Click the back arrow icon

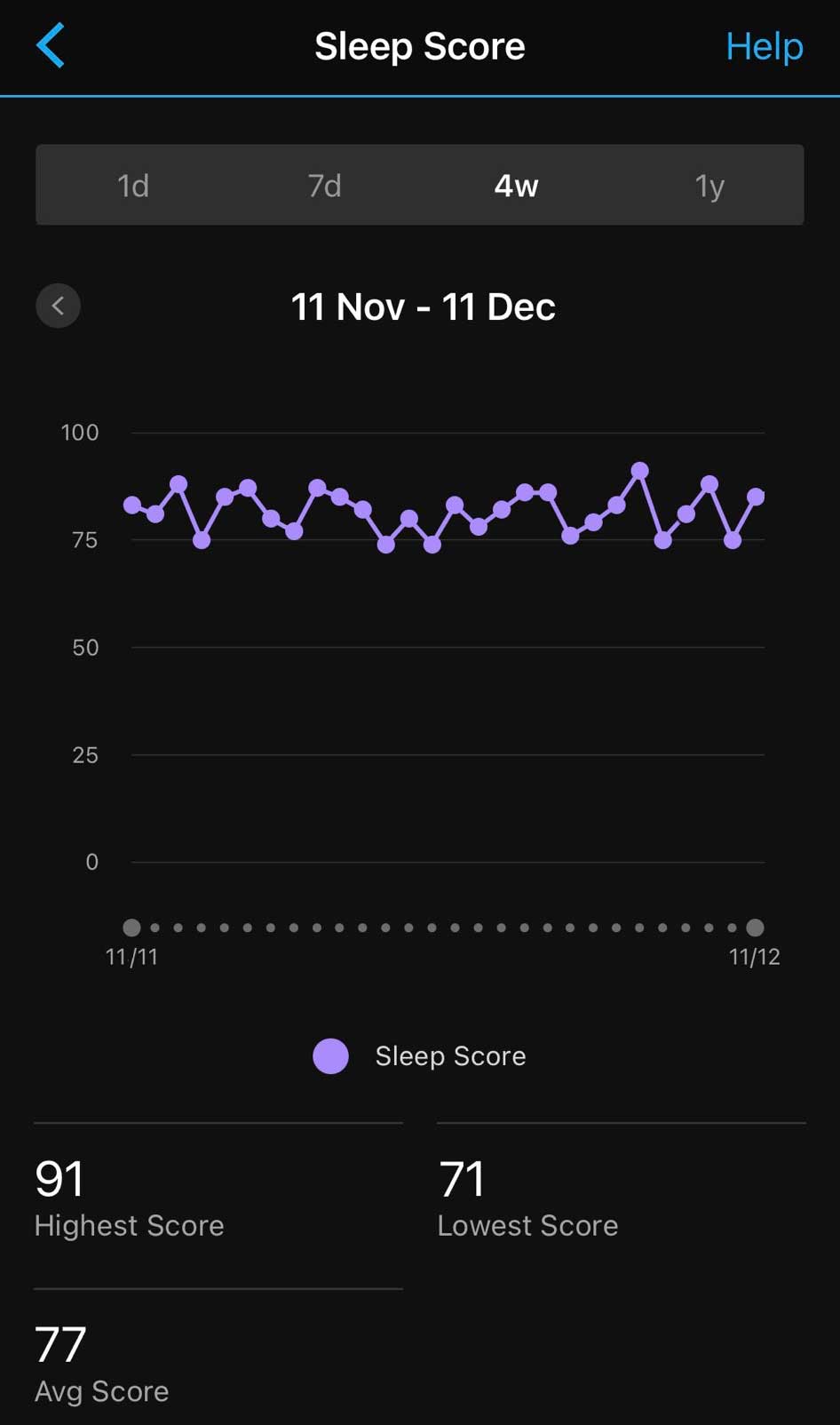(x=51, y=46)
